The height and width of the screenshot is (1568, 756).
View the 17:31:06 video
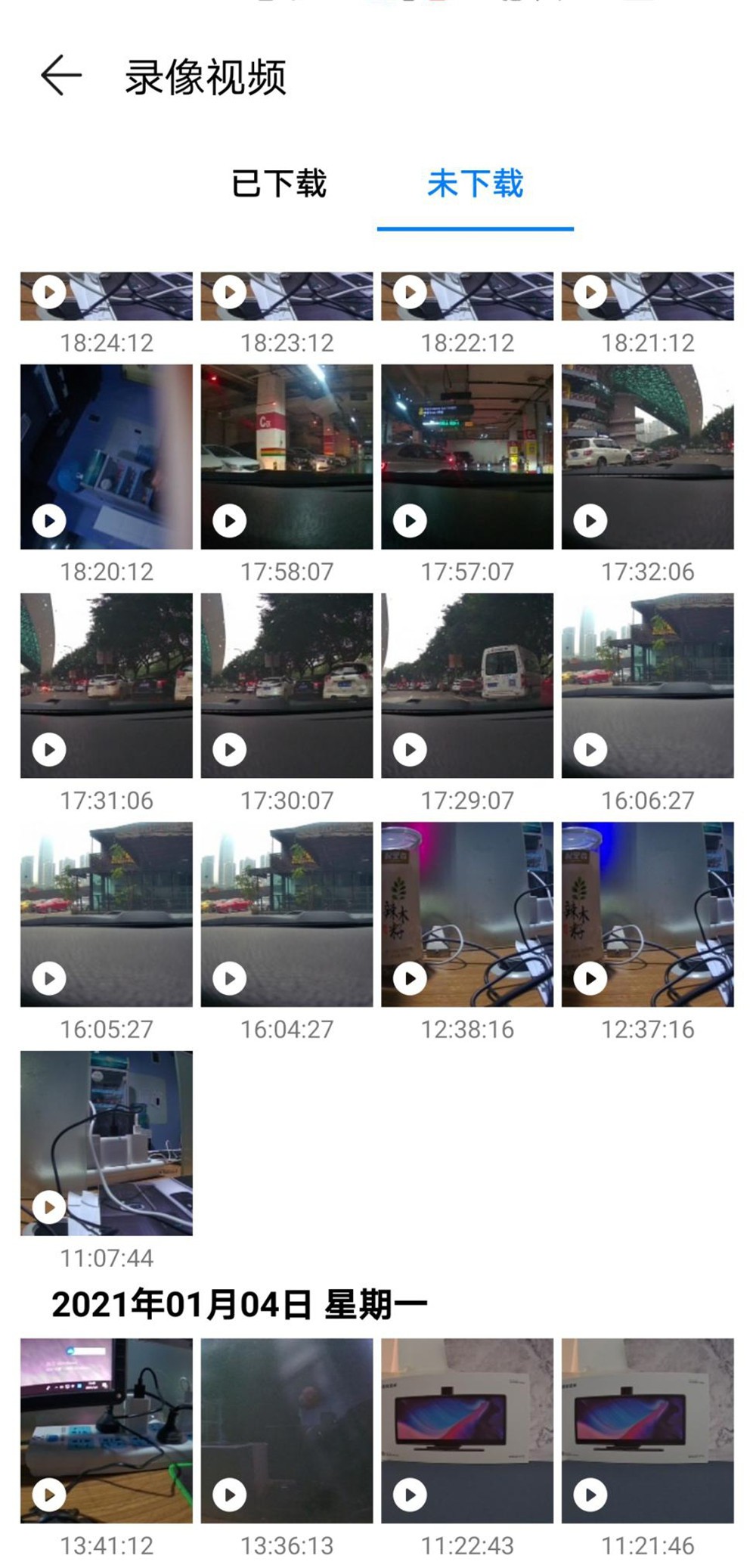pos(106,685)
